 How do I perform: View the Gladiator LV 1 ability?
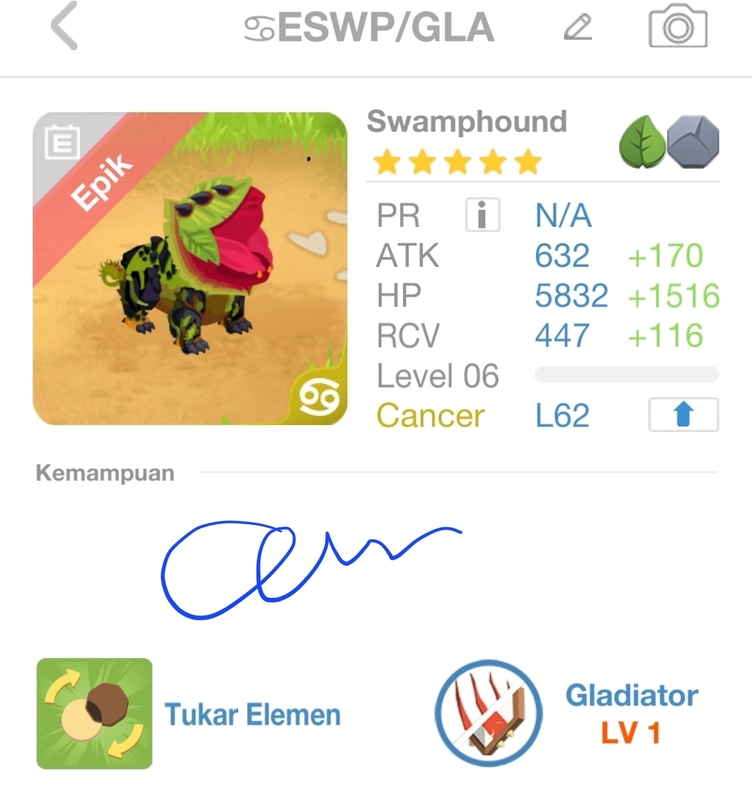489,714
